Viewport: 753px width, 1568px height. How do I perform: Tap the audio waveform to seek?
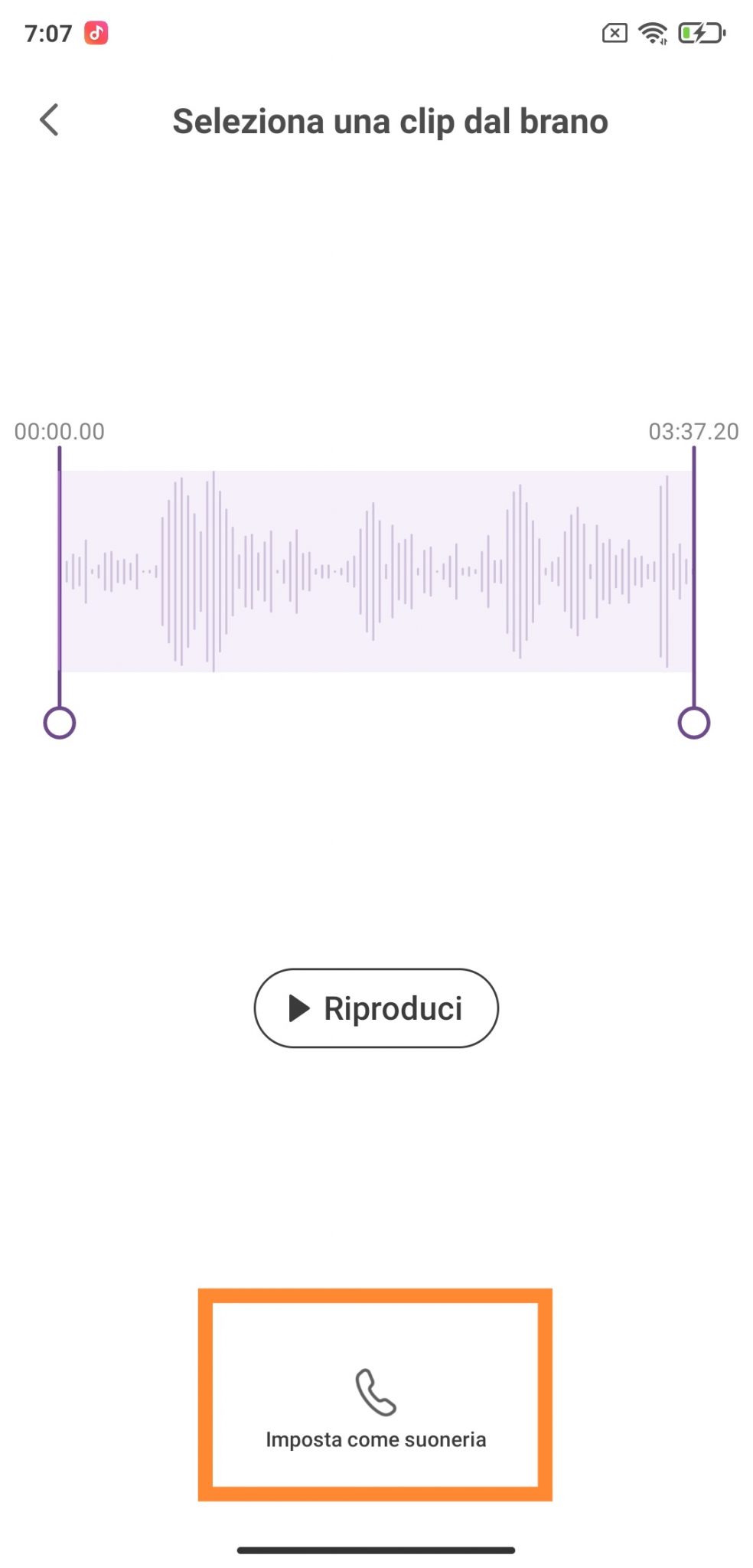coord(376,571)
